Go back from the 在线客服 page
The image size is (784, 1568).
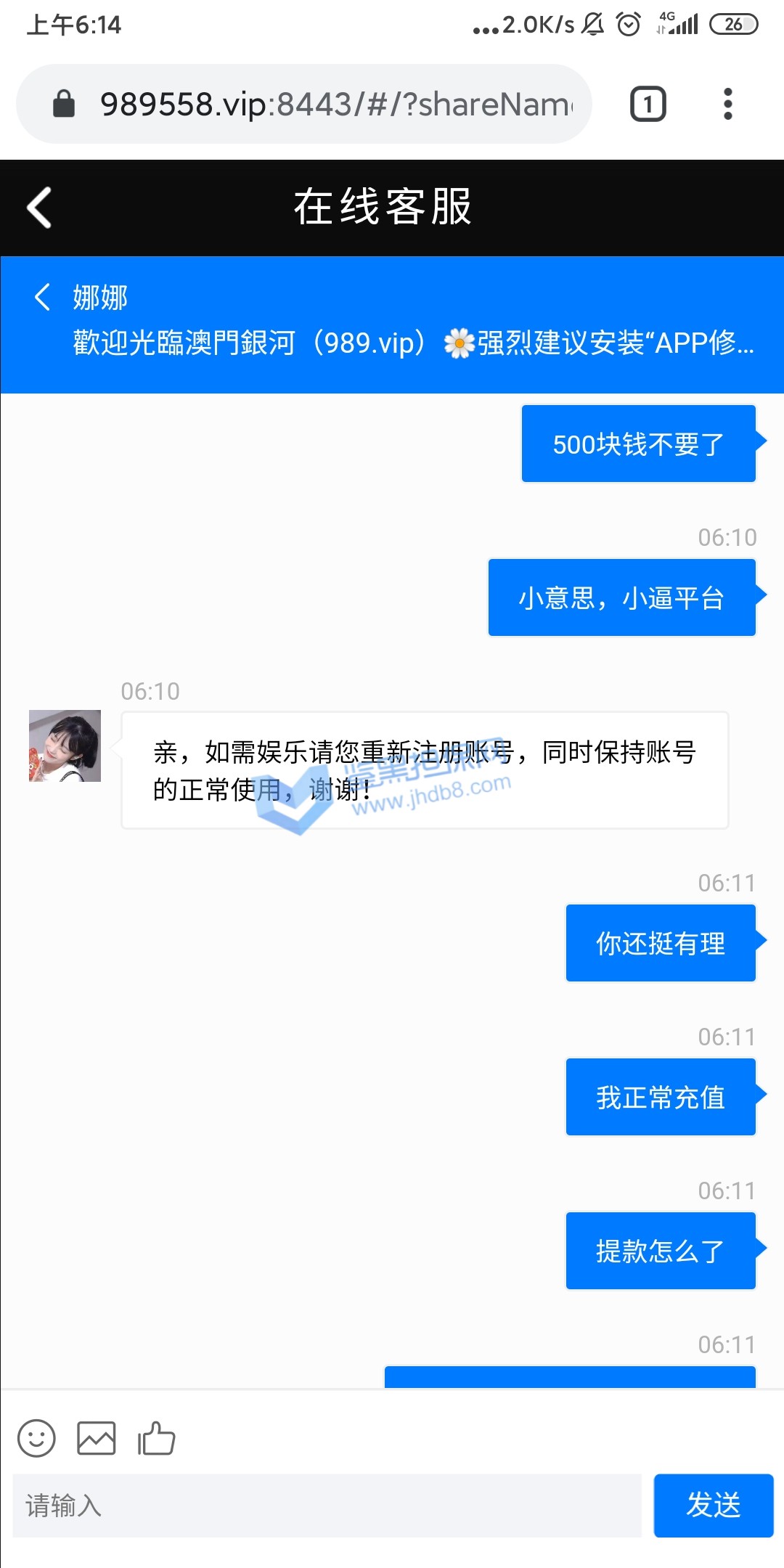pos(40,208)
